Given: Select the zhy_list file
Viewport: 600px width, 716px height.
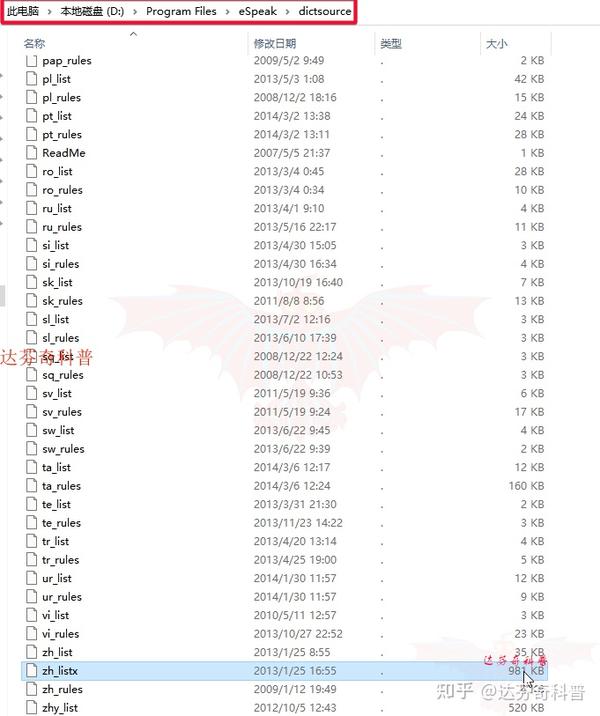Looking at the screenshot, I should (60, 707).
